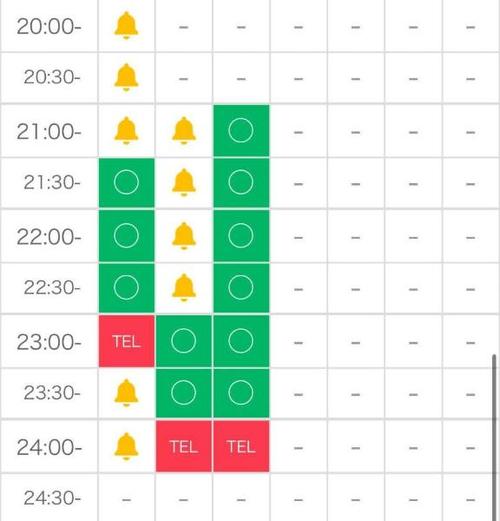The width and height of the screenshot is (500, 521).
Task: Tap the second-column TEL cell at 24:00
Action: point(184,446)
